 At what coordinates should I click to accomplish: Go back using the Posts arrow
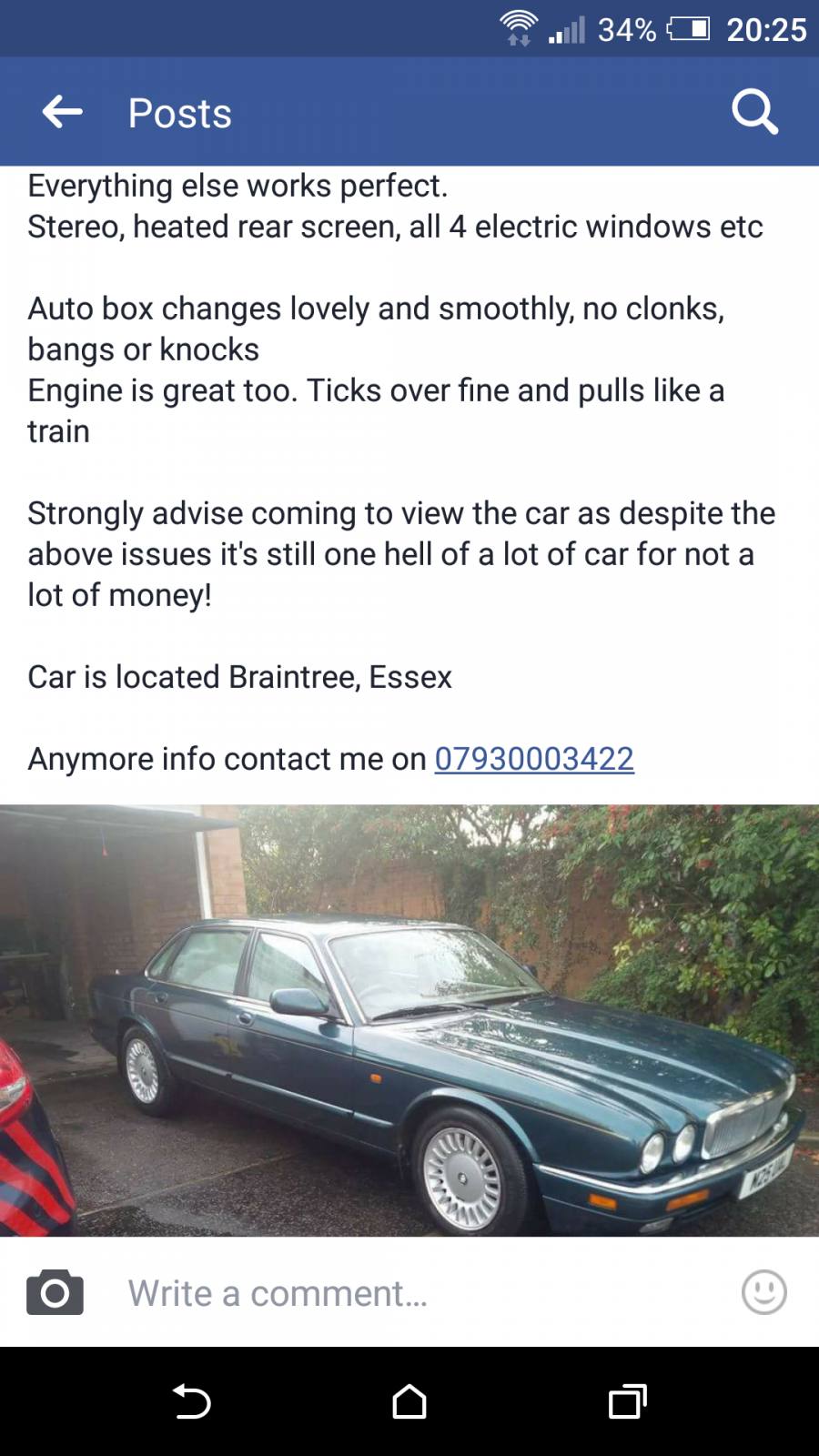[63, 112]
